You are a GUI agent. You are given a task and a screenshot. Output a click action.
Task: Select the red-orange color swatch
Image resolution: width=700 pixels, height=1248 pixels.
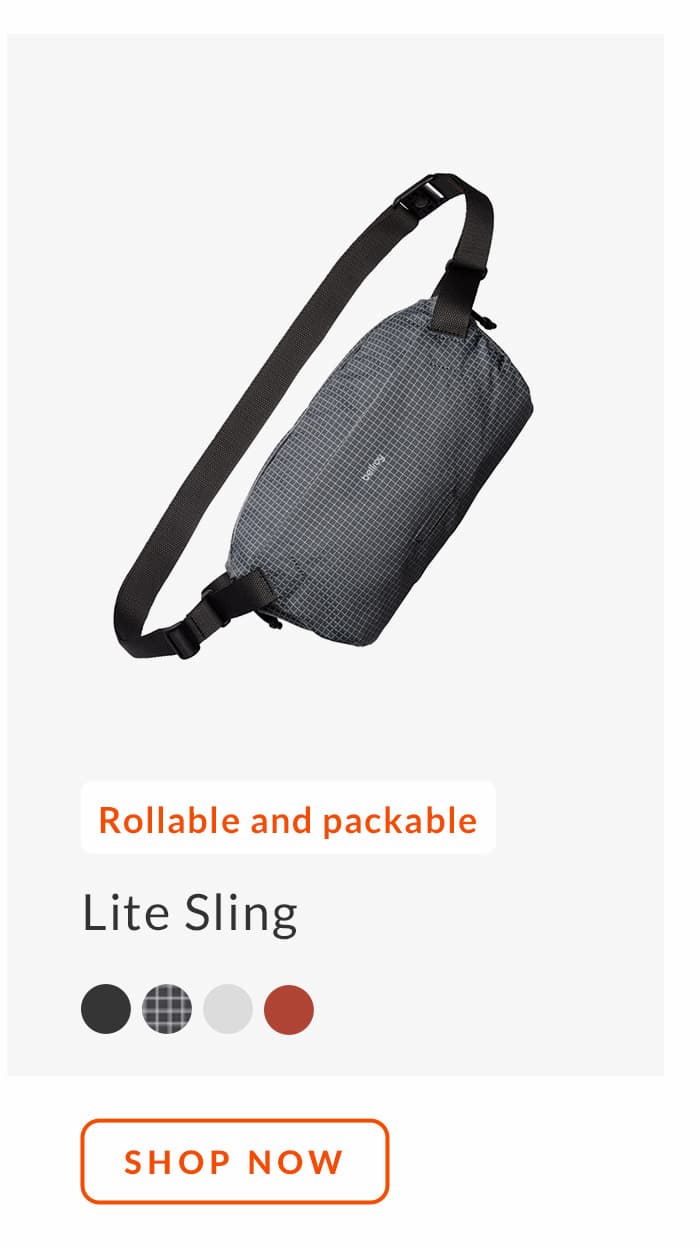[289, 1009]
